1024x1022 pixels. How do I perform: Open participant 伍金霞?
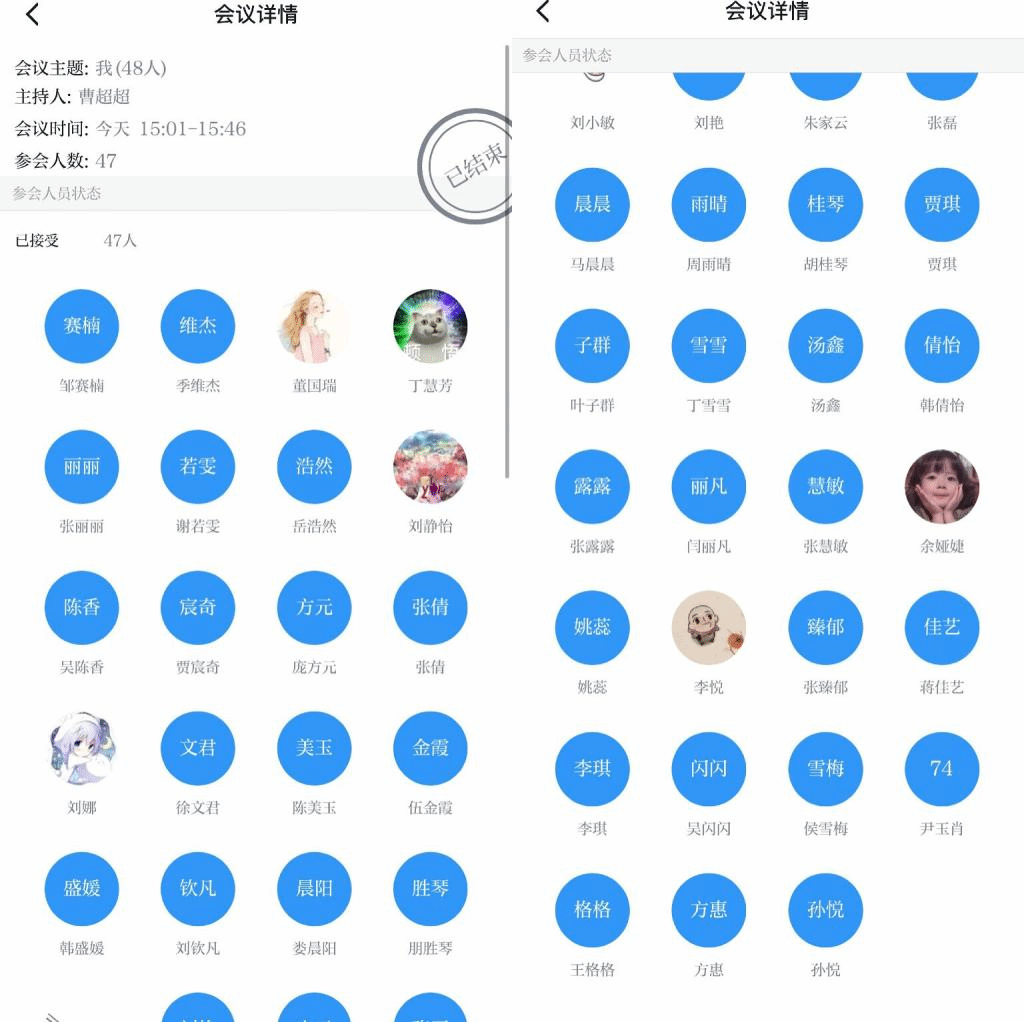pyautogui.click(x=430, y=749)
